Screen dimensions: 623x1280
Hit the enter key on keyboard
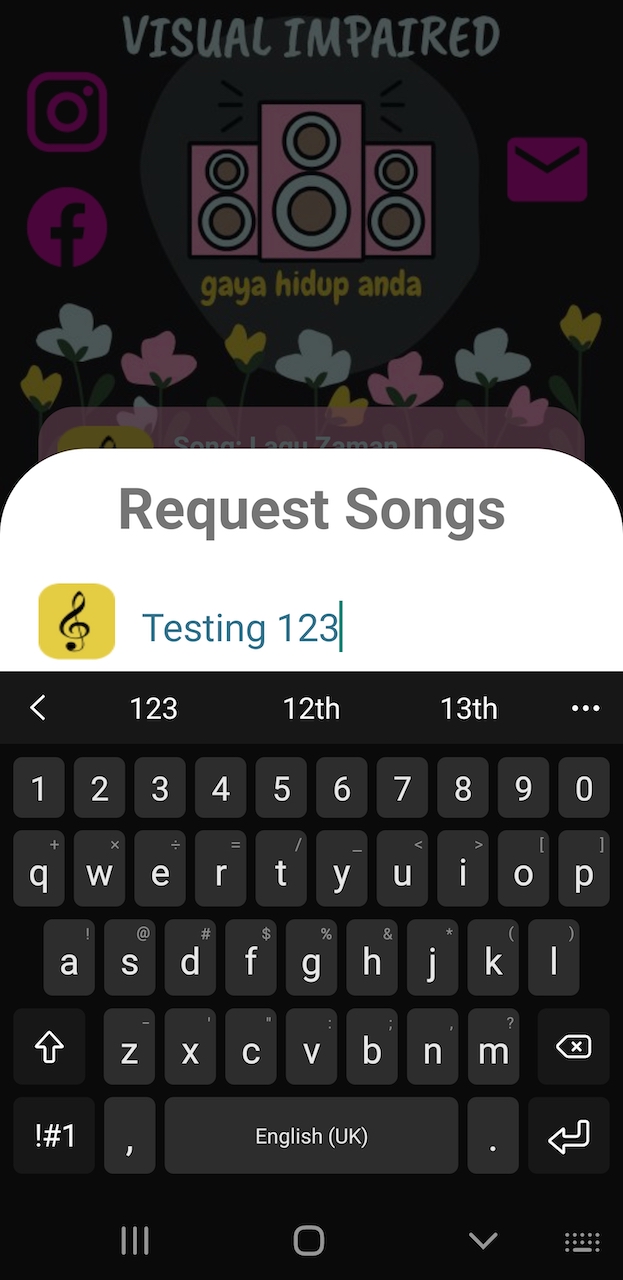tap(568, 1136)
